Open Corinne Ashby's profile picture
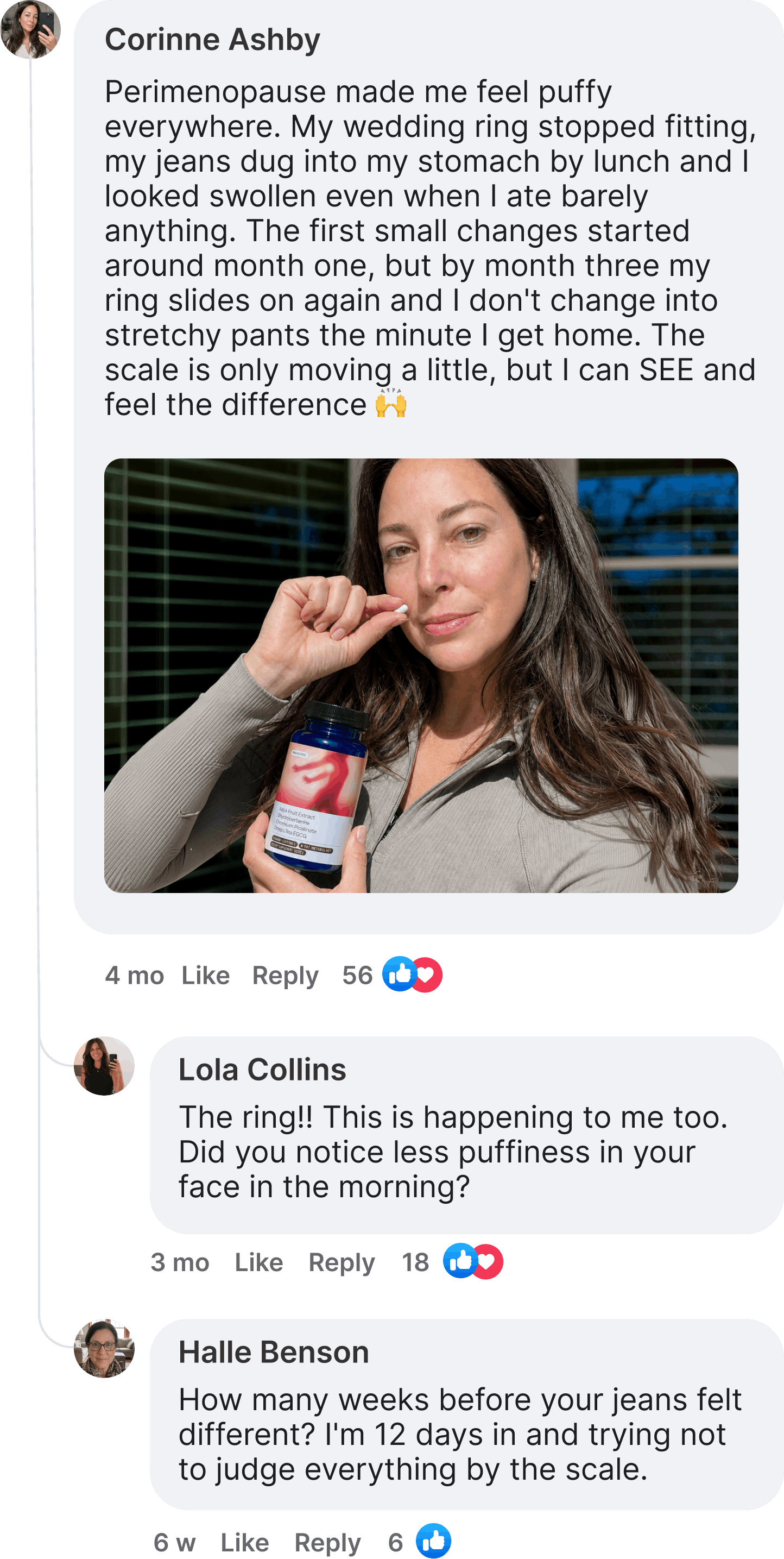The image size is (784, 1559). click(30, 29)
